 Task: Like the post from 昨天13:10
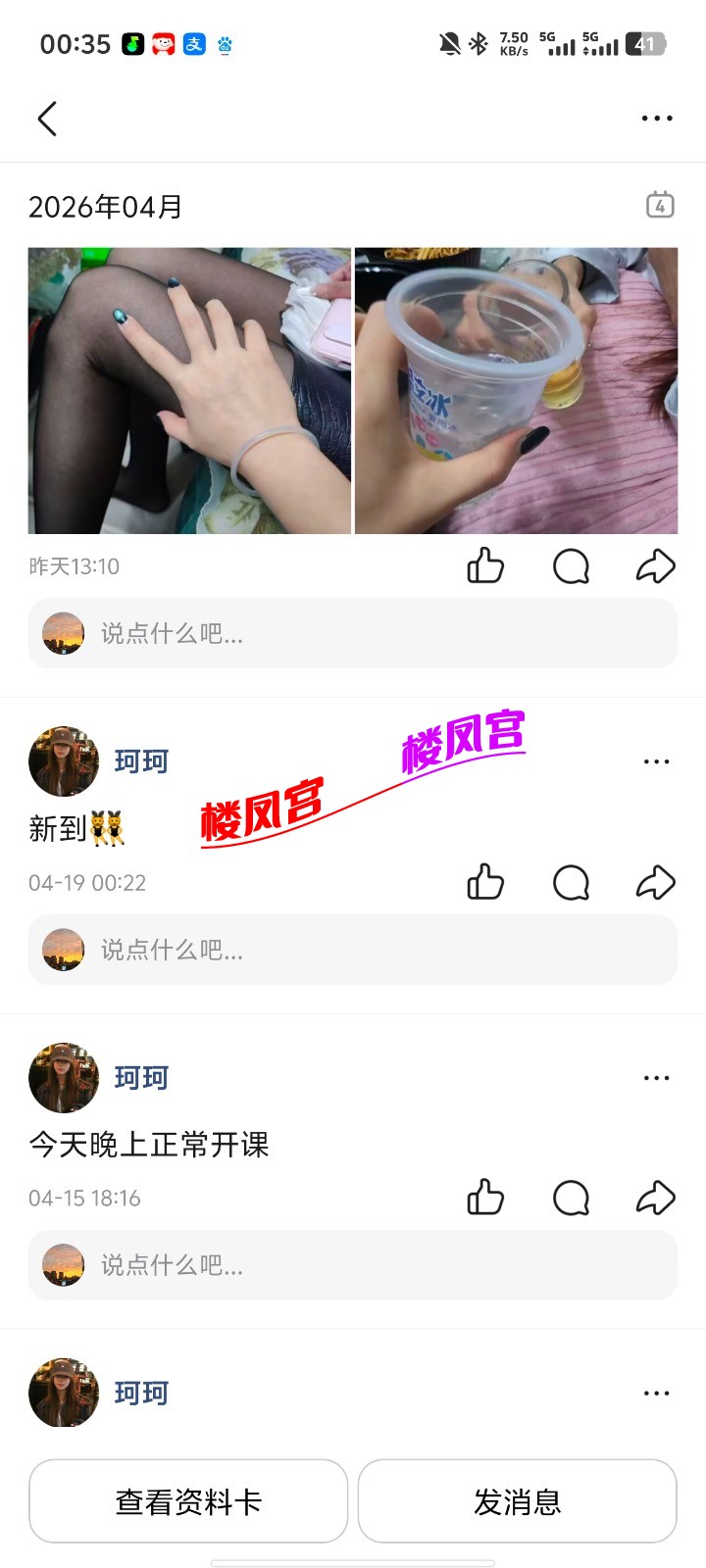pos(485,565)
